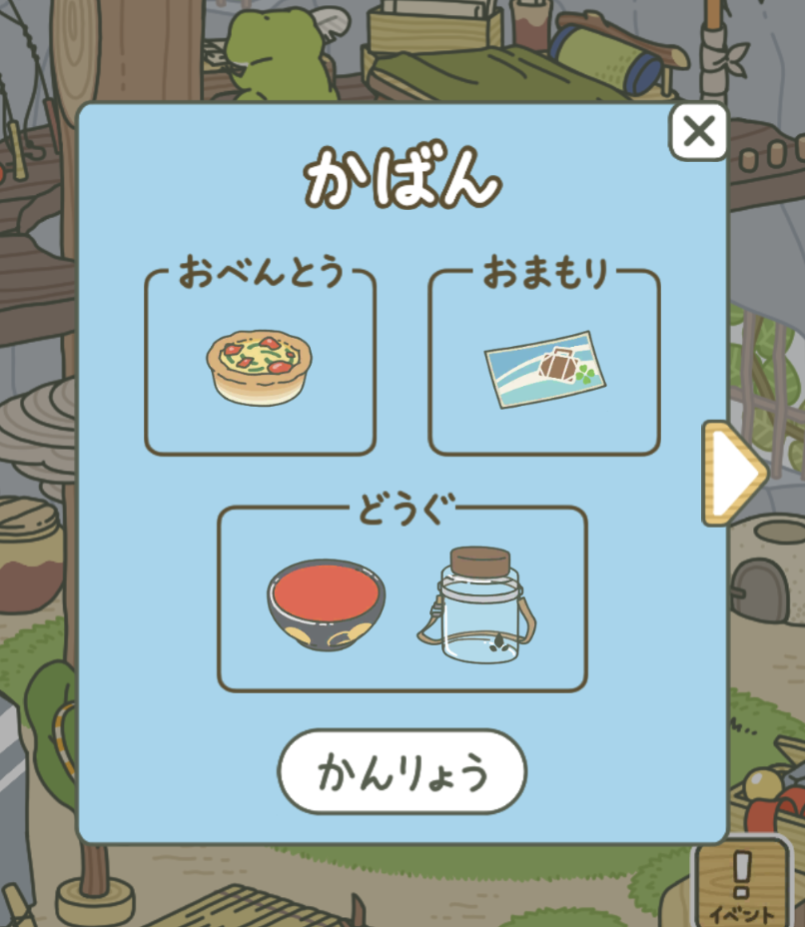Viewport: 805px width, 927px height.
Task: Pick the glass jar lantern tool
Action: click(475, 603)
